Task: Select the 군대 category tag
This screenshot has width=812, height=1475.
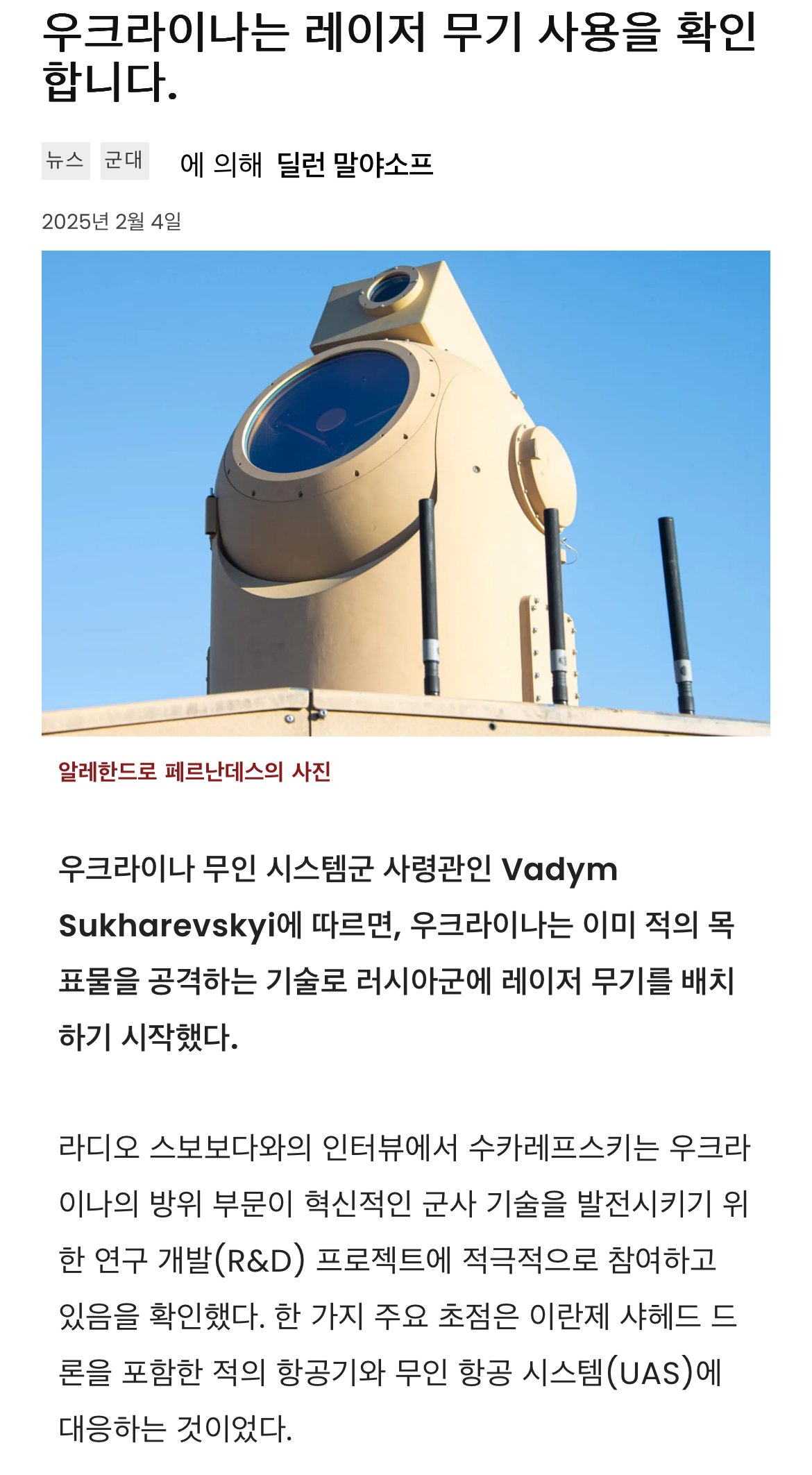Action: [x=124, y=161]
